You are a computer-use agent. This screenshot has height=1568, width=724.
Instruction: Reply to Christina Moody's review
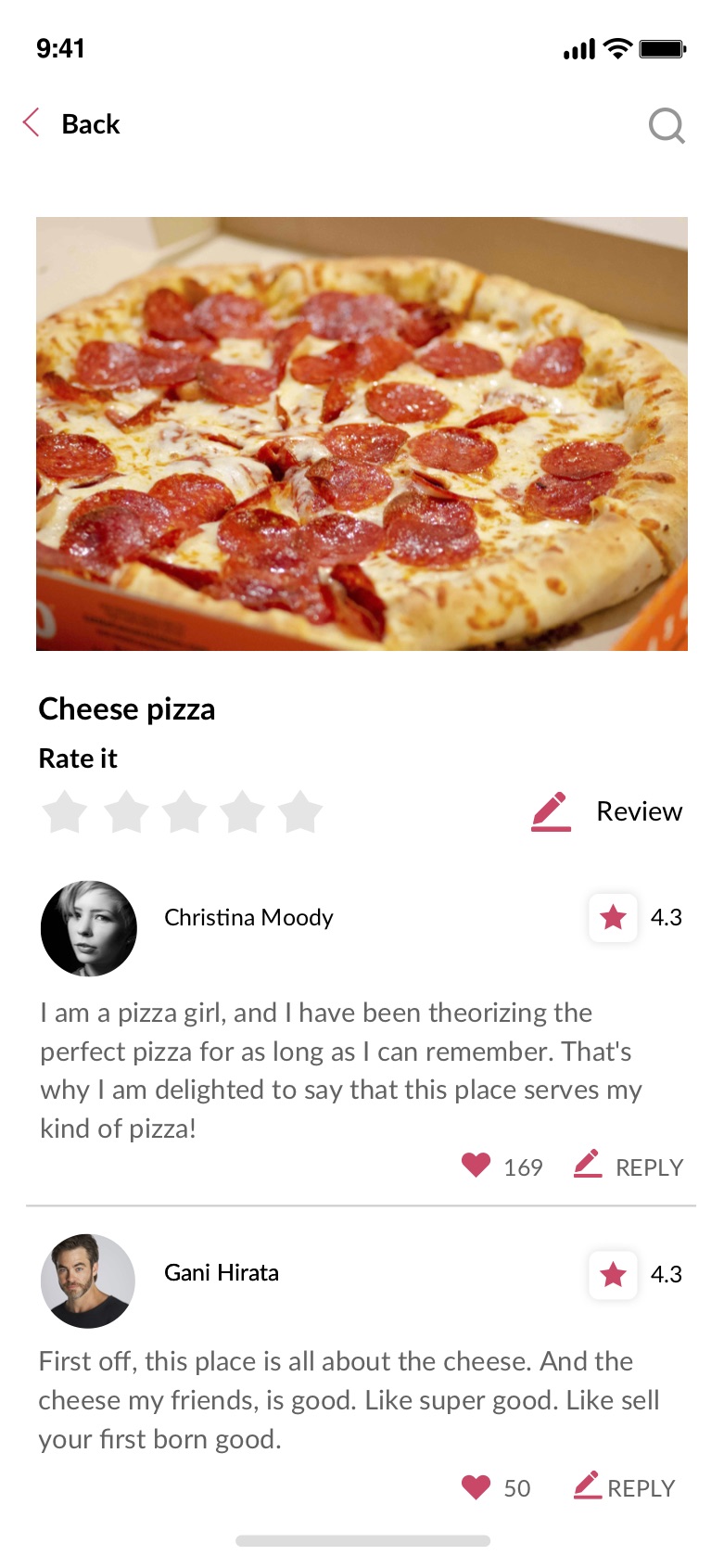point(629,1166)
